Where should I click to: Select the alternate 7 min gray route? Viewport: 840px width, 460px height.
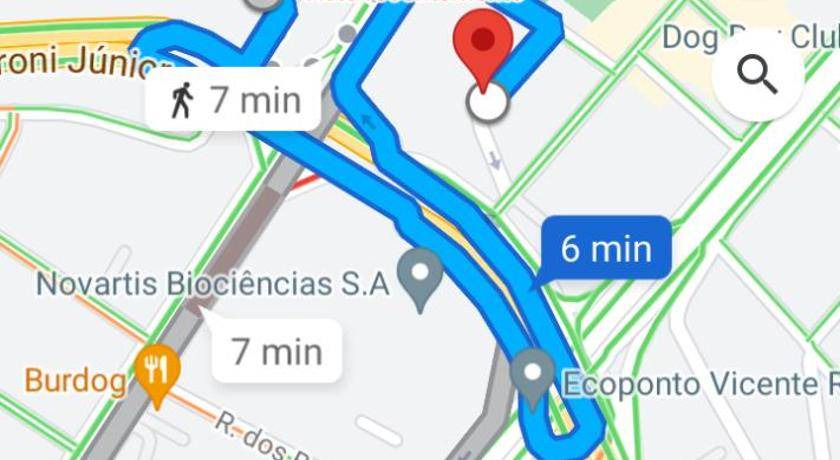click(x=276, y=351)
